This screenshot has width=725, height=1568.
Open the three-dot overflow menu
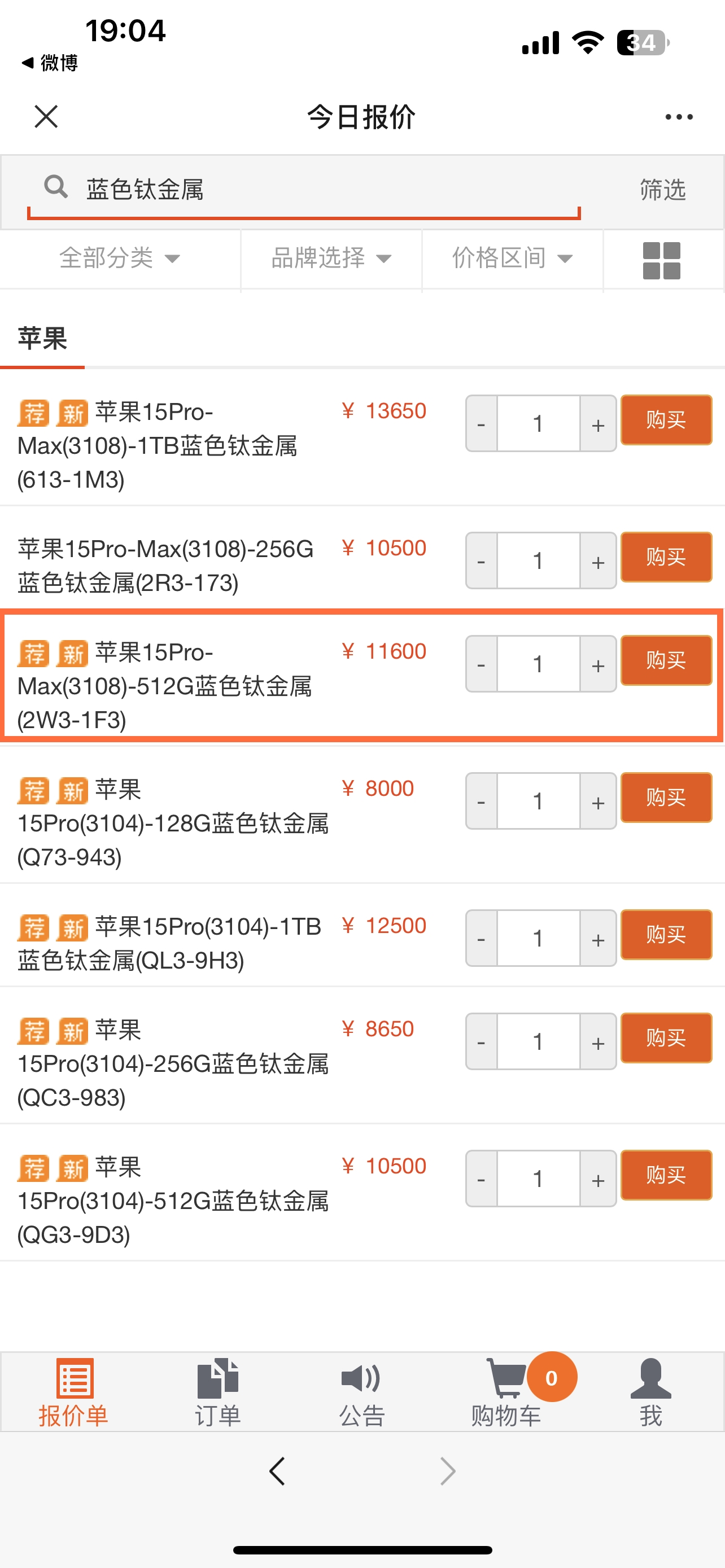[678, 117]
